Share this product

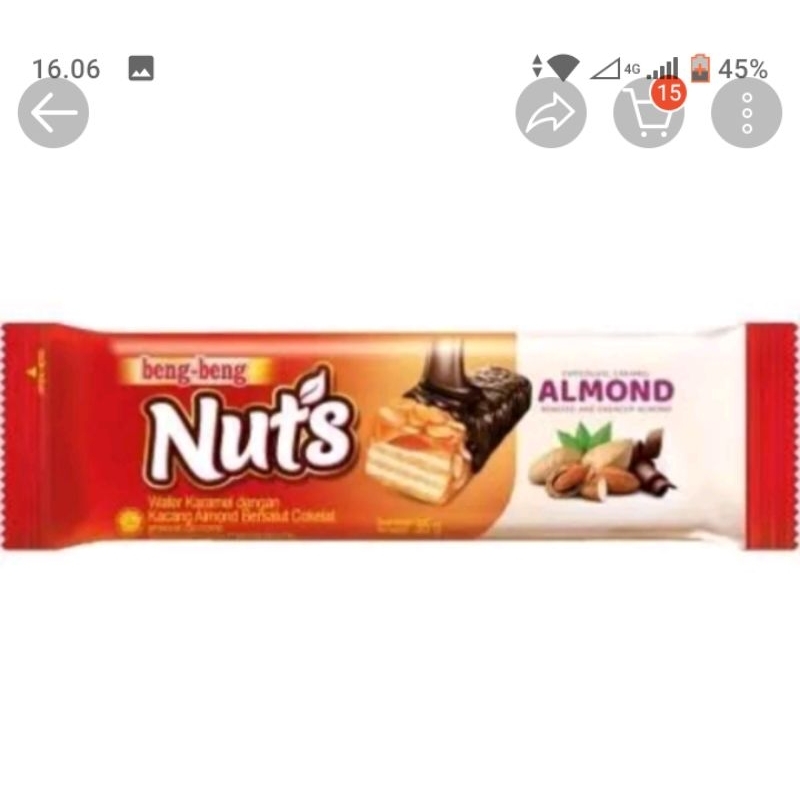pyautogui.click(x=551, y=113)
